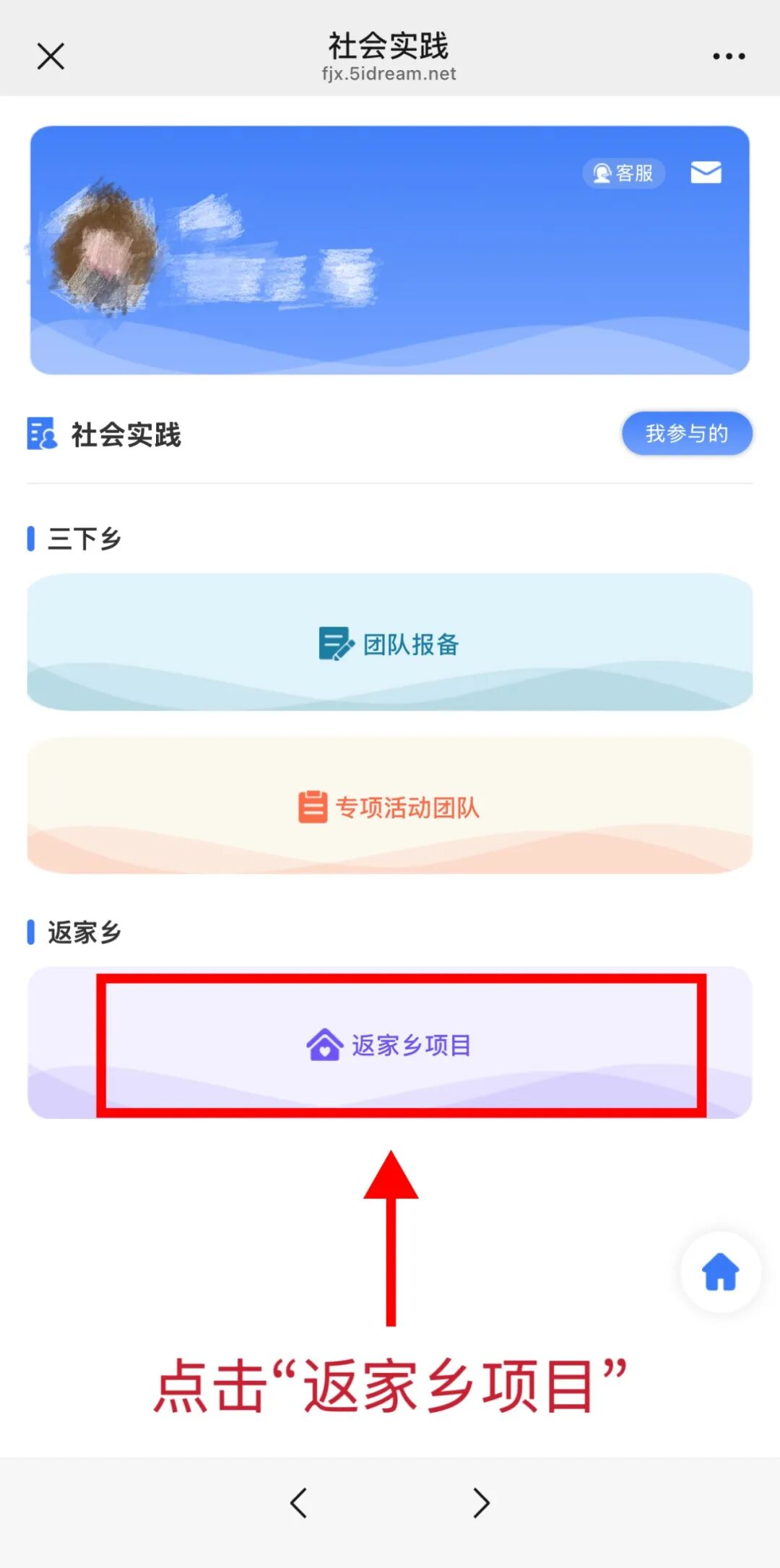Open 专项活动团队 card
Screen dimensions: 780x1568
(x=390, y=806)
